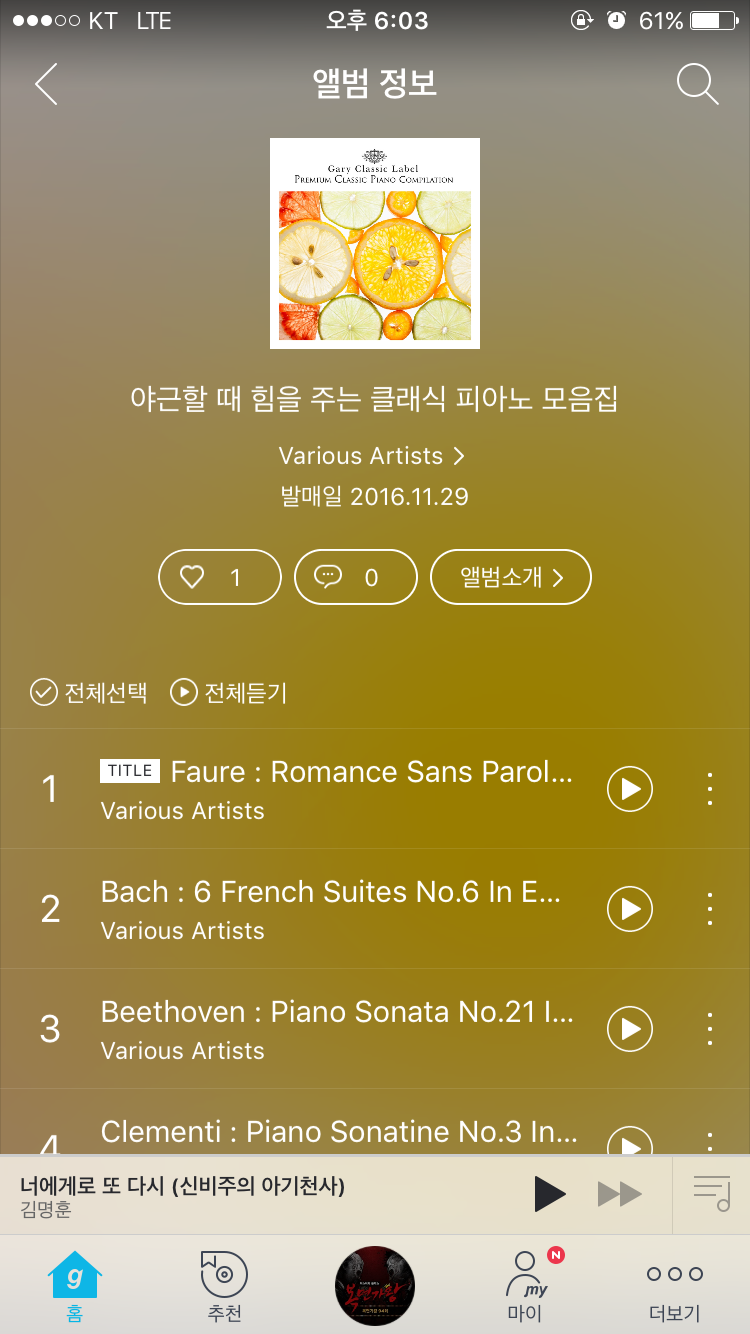Screen dimensions: 750x1334
Task: Open the 앨범소개 album introduction
Action: click(x=511, y=577)
